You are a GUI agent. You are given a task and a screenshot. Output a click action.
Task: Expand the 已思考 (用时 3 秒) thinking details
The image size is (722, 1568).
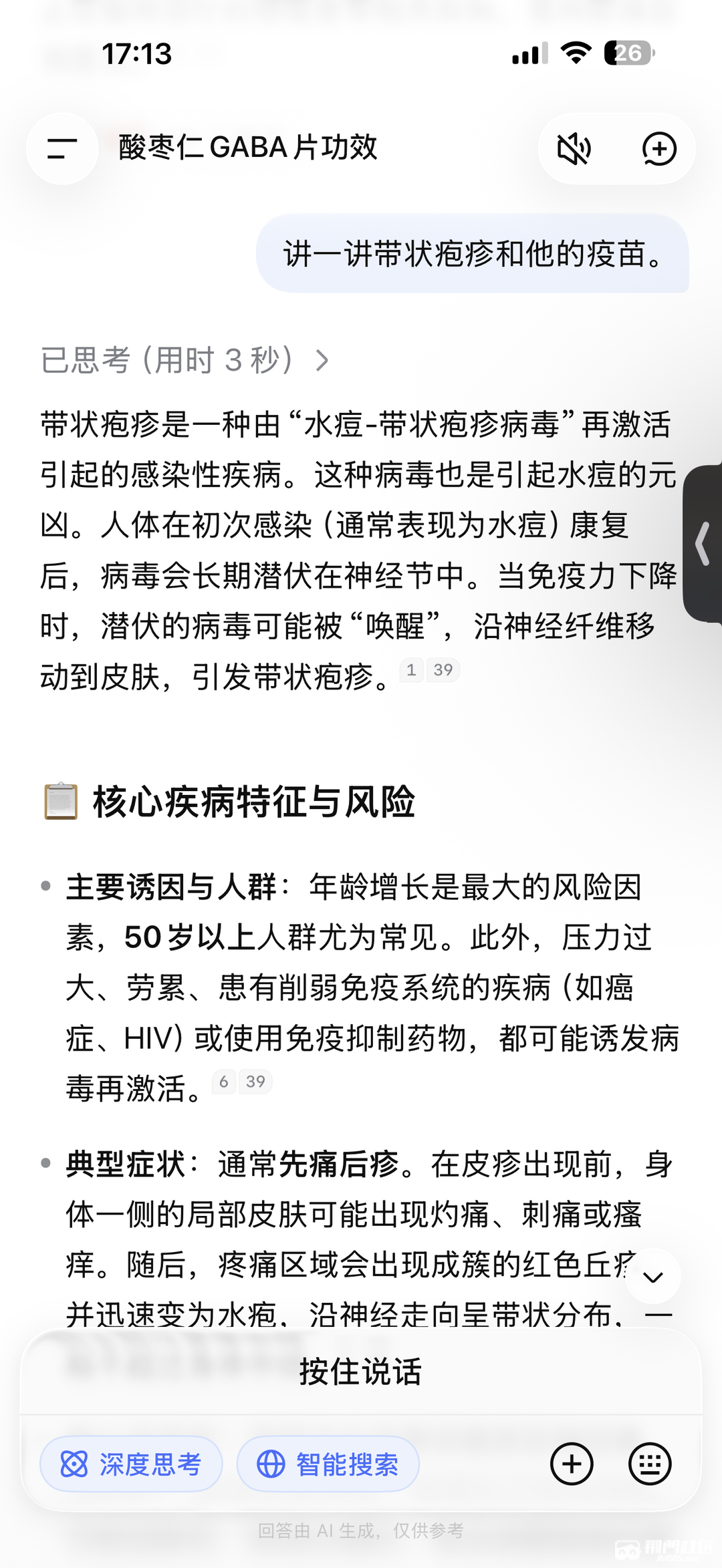pyautogui.click(x=185, y=360)
